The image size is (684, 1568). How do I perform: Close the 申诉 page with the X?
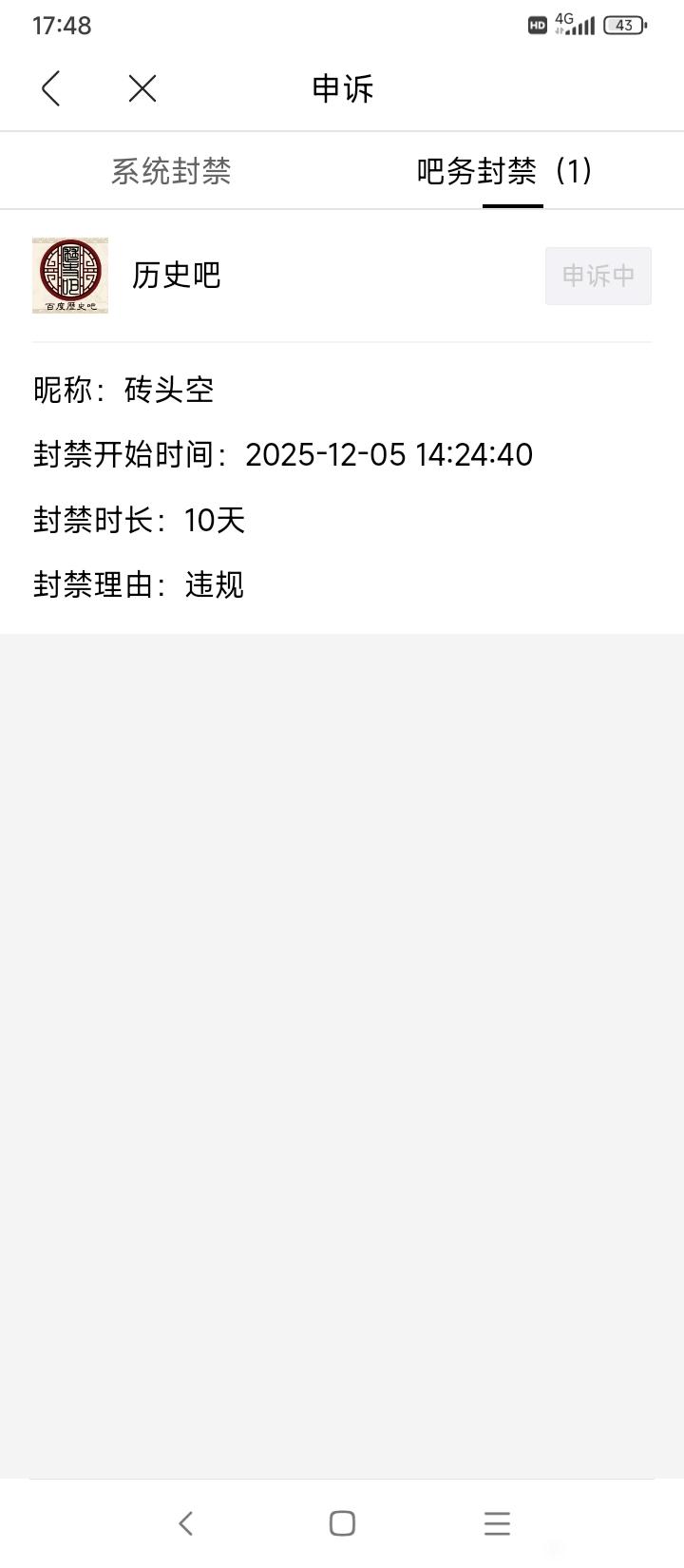142,89
